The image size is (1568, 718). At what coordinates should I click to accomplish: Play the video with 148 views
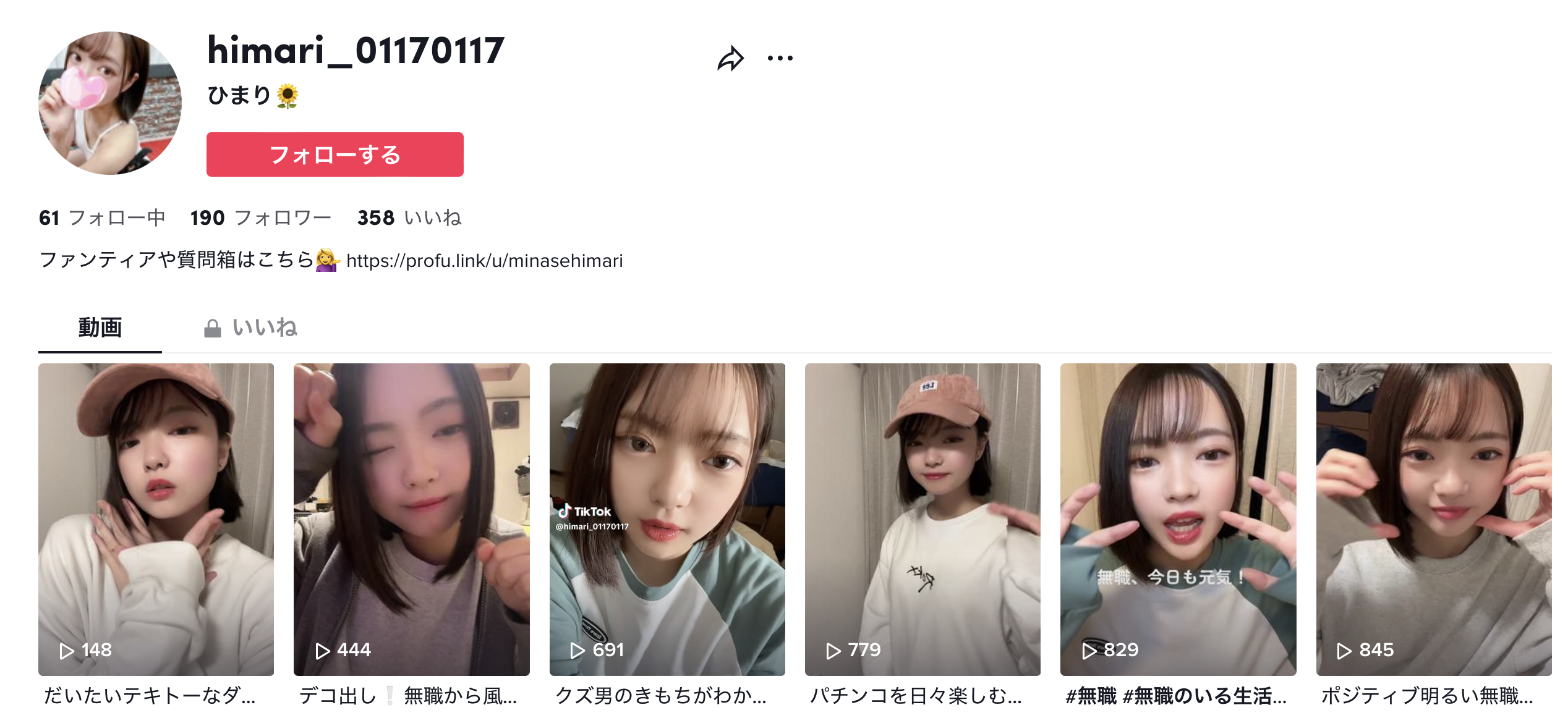click(156, 519)
